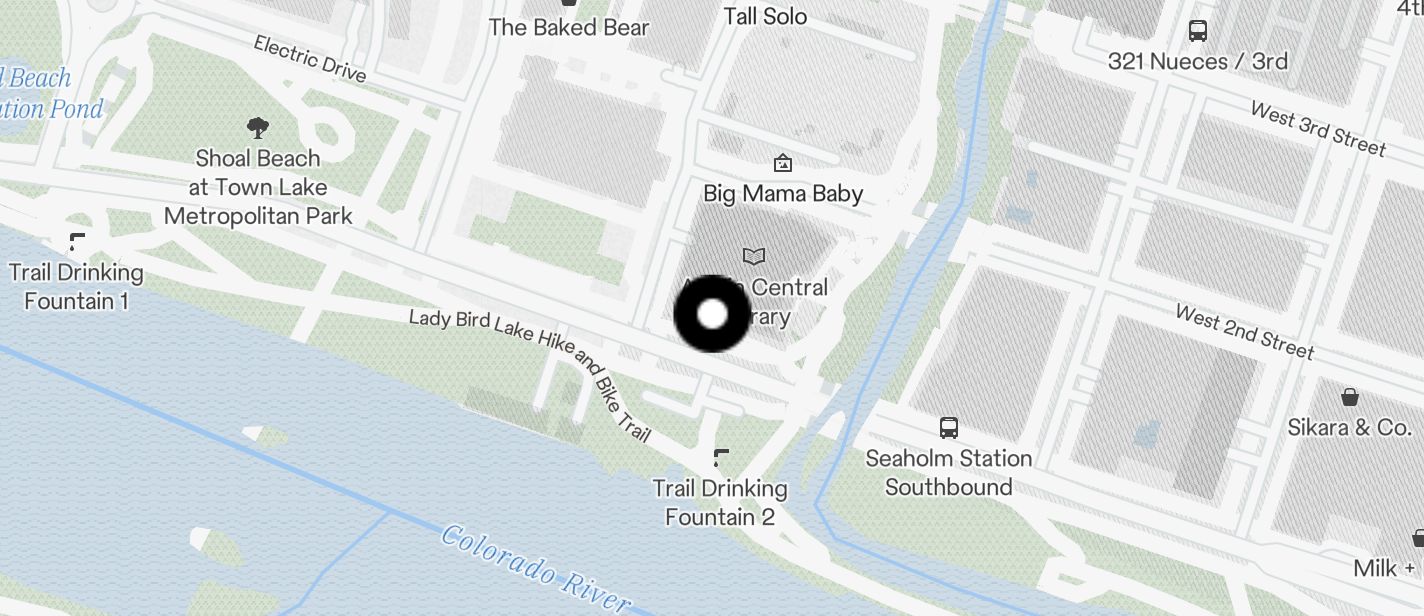The image size is (1424, 616).
Task: Open the Sikara & Co. shop marker
Action: tap(1349, 397)
